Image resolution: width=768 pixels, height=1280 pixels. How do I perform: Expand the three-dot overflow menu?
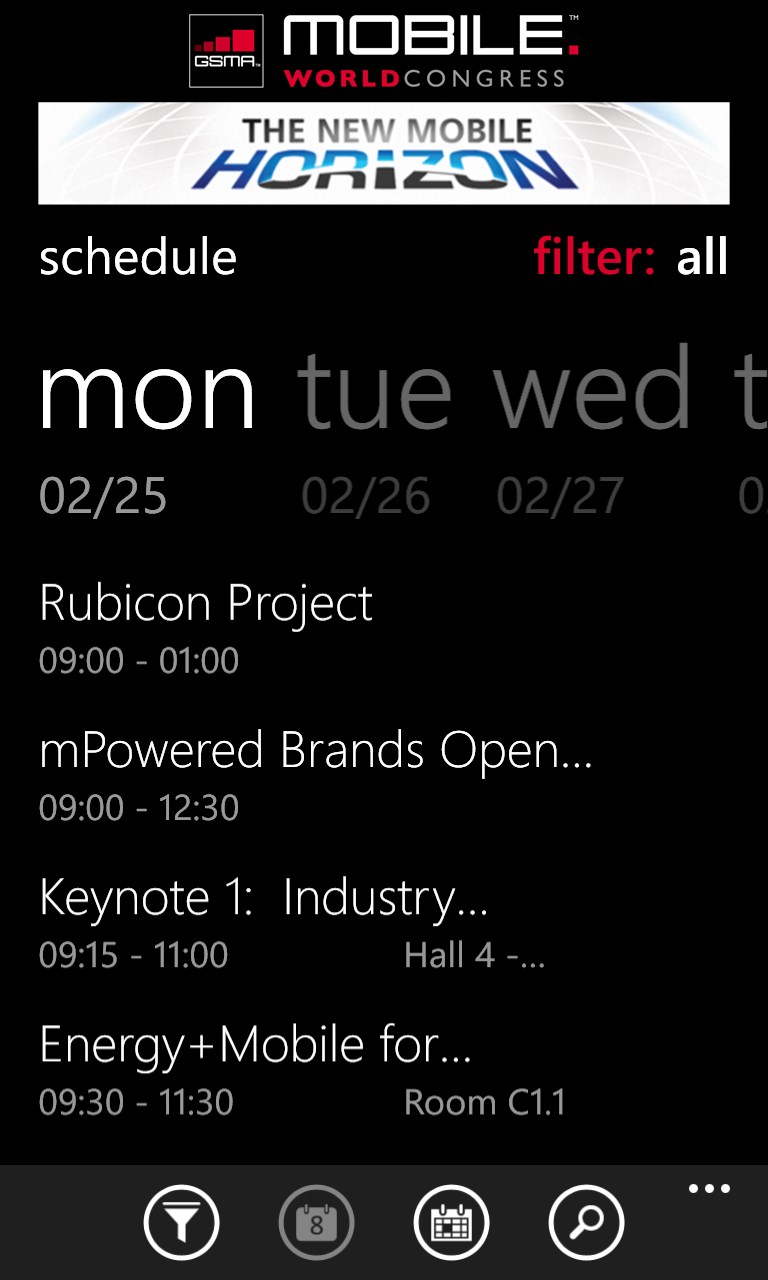point(709,1189)
